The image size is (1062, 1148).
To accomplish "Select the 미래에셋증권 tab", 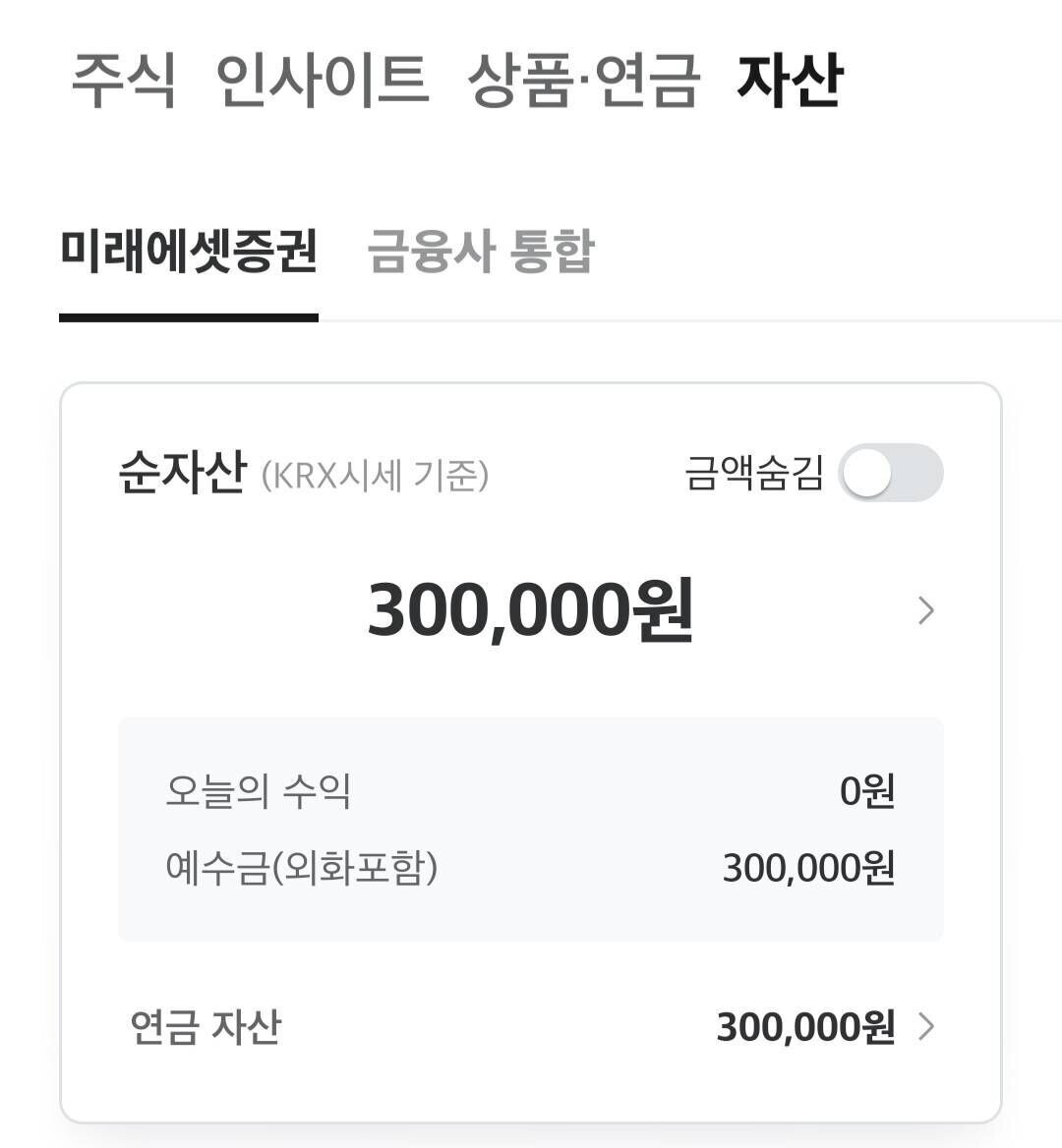I will tap(189, 253).
